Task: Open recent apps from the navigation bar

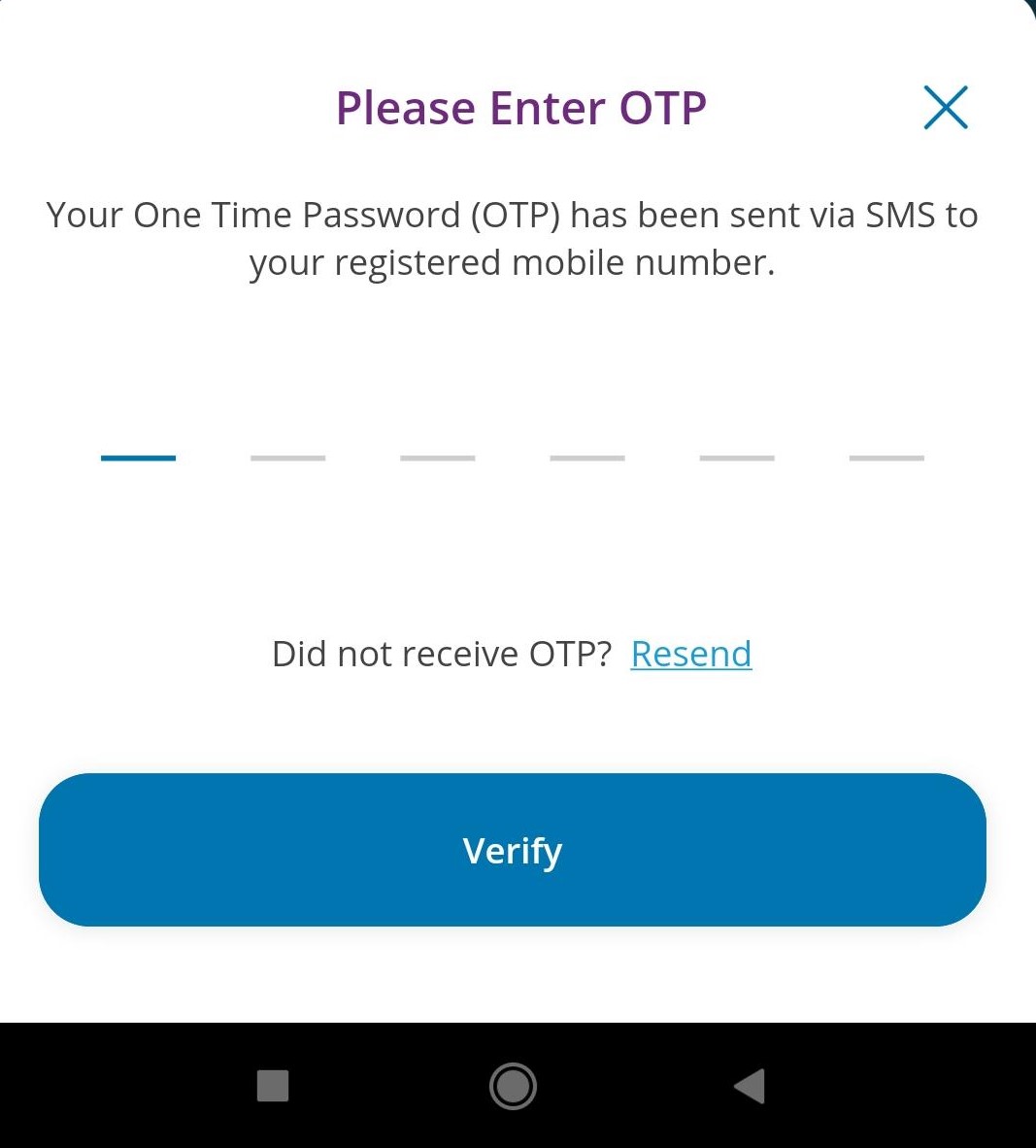Action: click(273, 1086)
